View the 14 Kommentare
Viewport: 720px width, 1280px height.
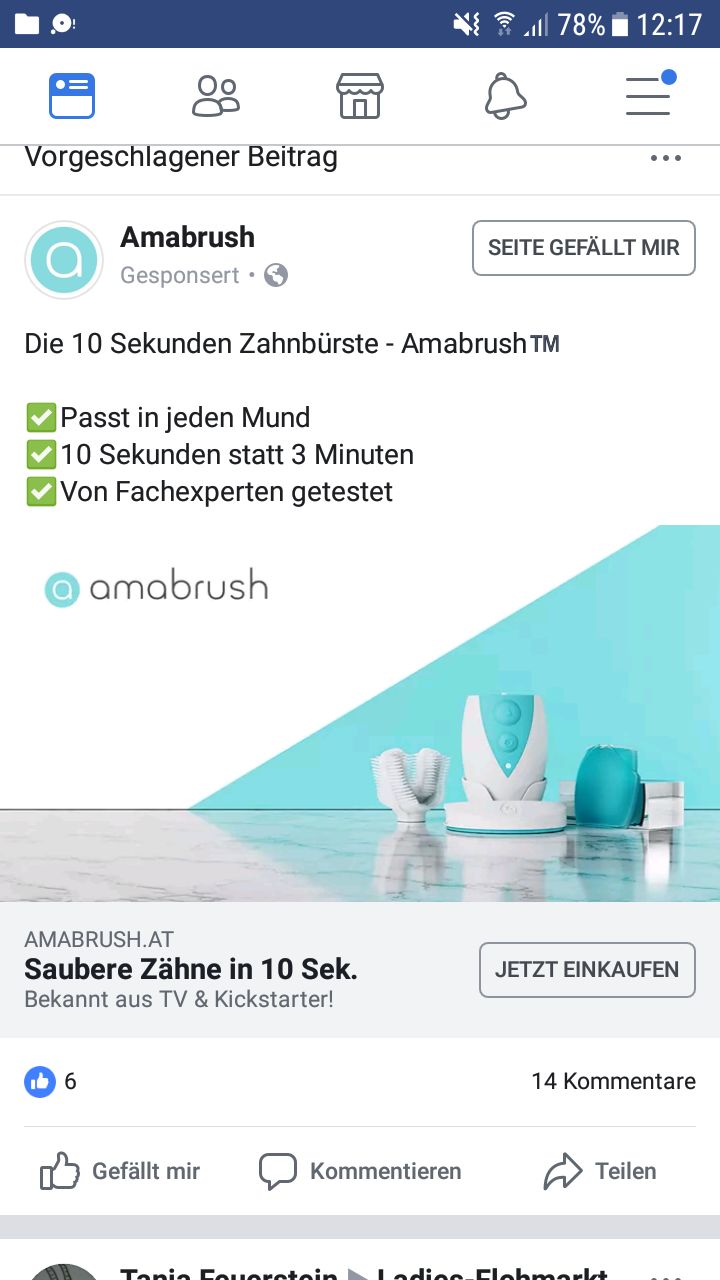click(613, 1081)
